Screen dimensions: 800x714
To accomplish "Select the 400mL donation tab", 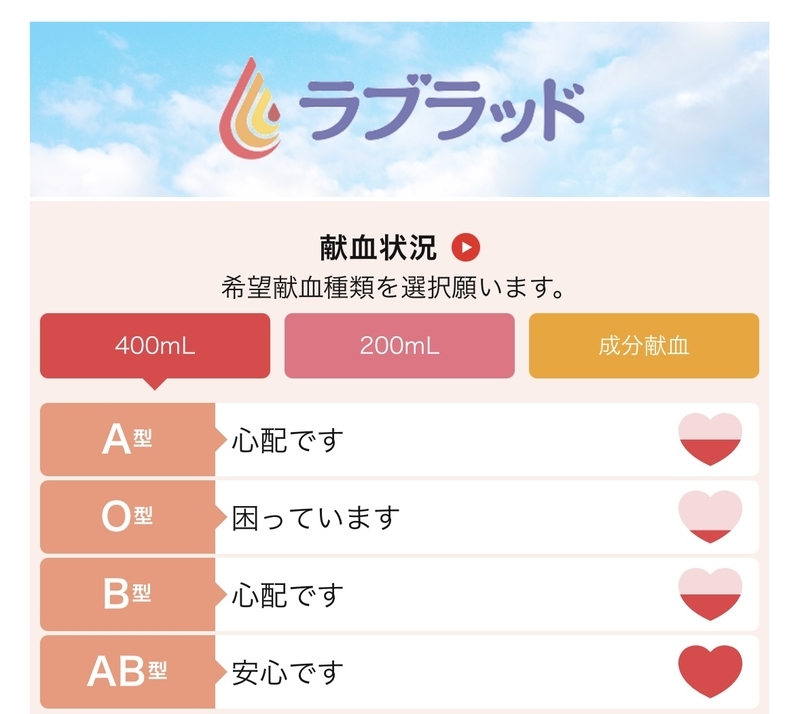I will point(155,346).
